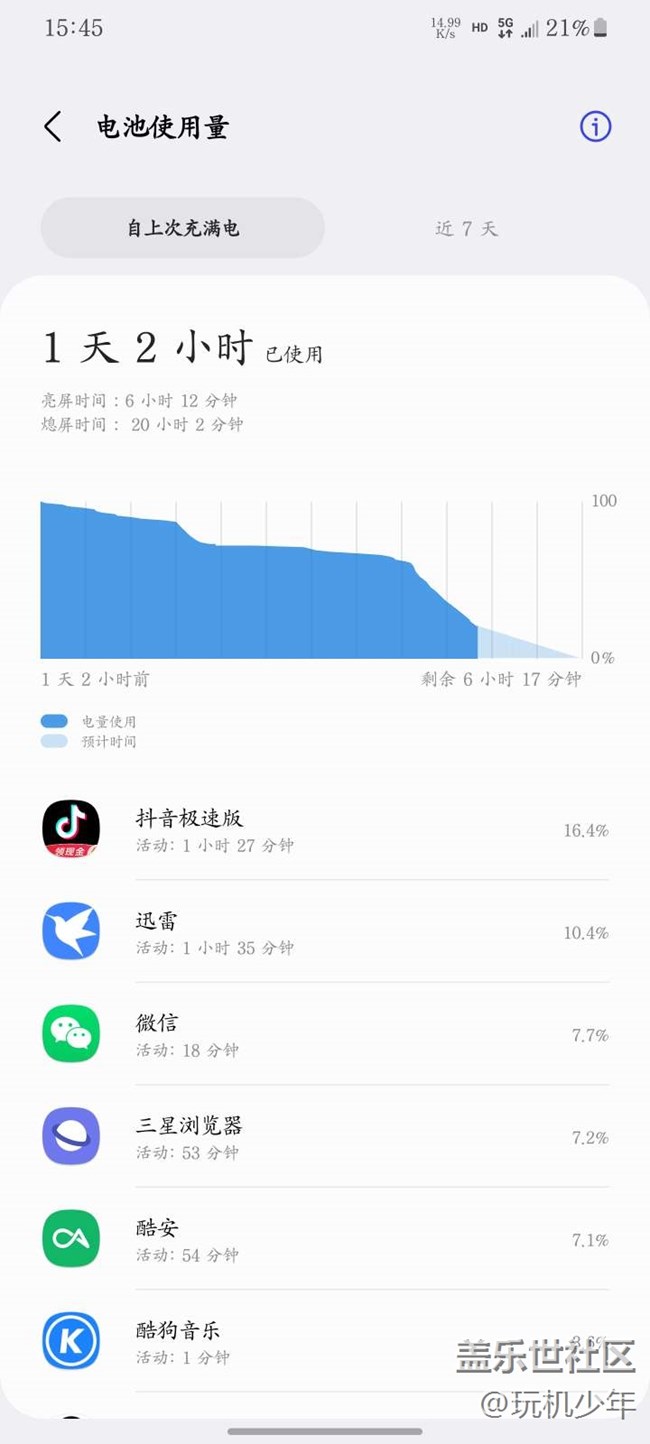This screenshot has height=1444, width=650.
Task: Go back from 电池使用量 page
Action: coord(53,127)
